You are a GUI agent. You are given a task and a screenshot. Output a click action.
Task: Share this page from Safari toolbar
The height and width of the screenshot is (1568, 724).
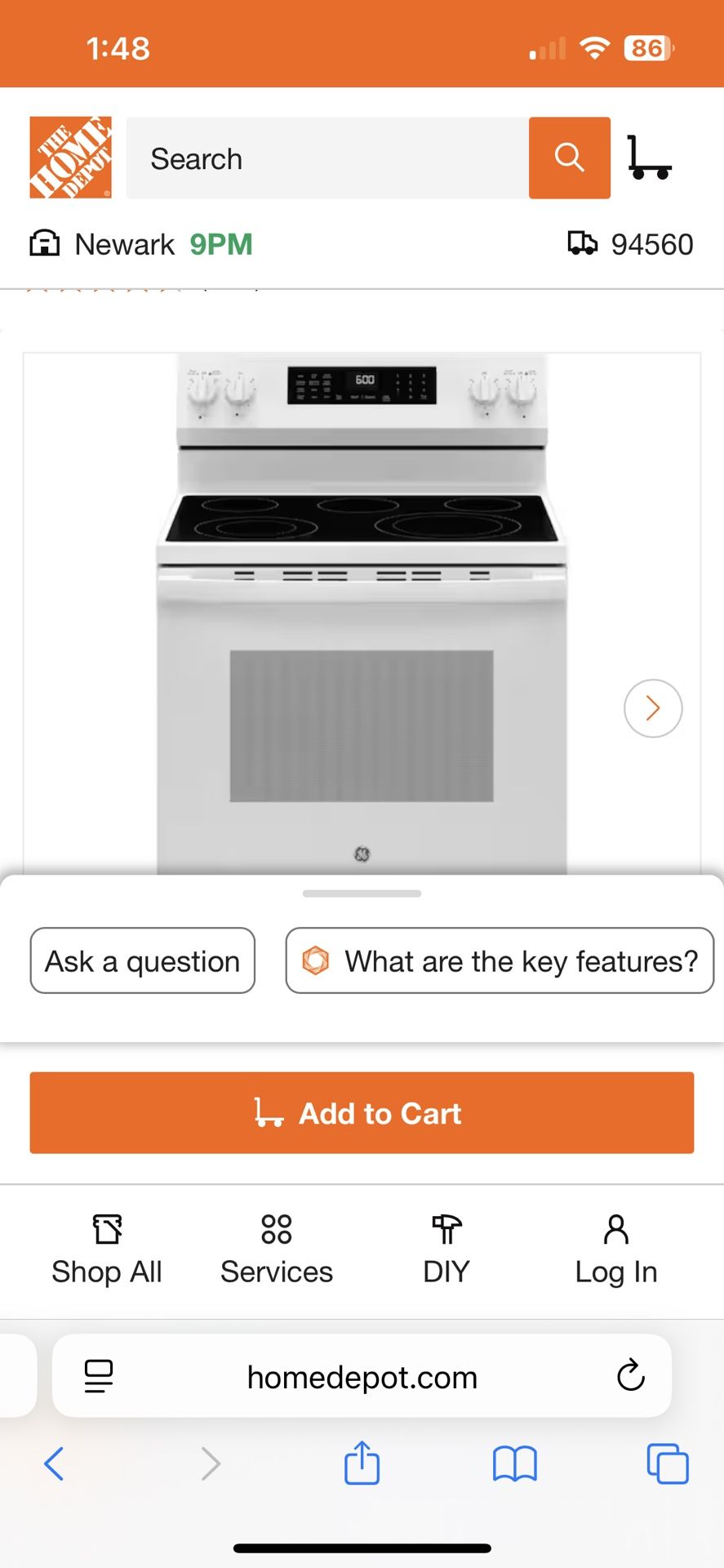point(362,1463)
